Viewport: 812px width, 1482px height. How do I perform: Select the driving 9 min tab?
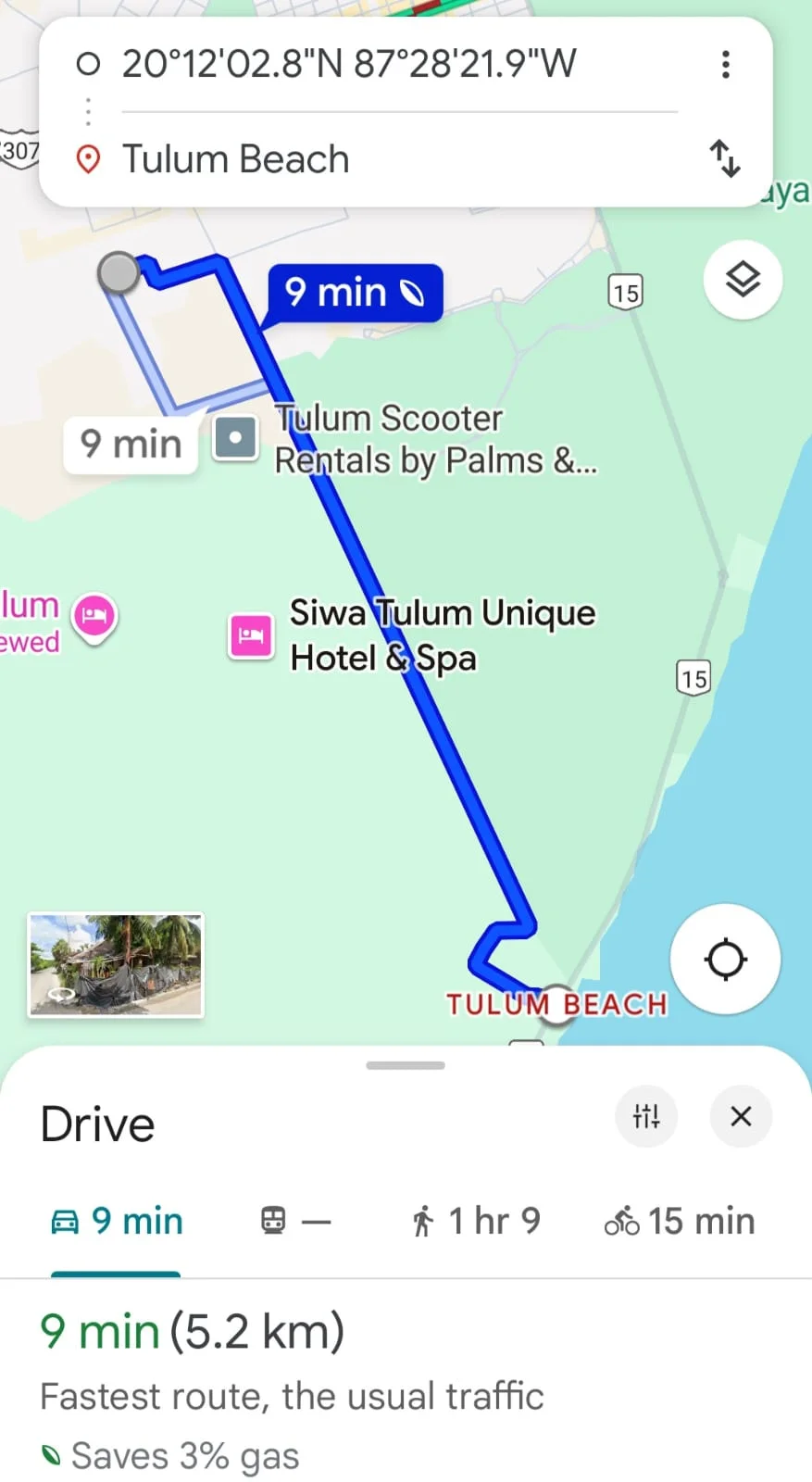click(x=117, y=1221)
